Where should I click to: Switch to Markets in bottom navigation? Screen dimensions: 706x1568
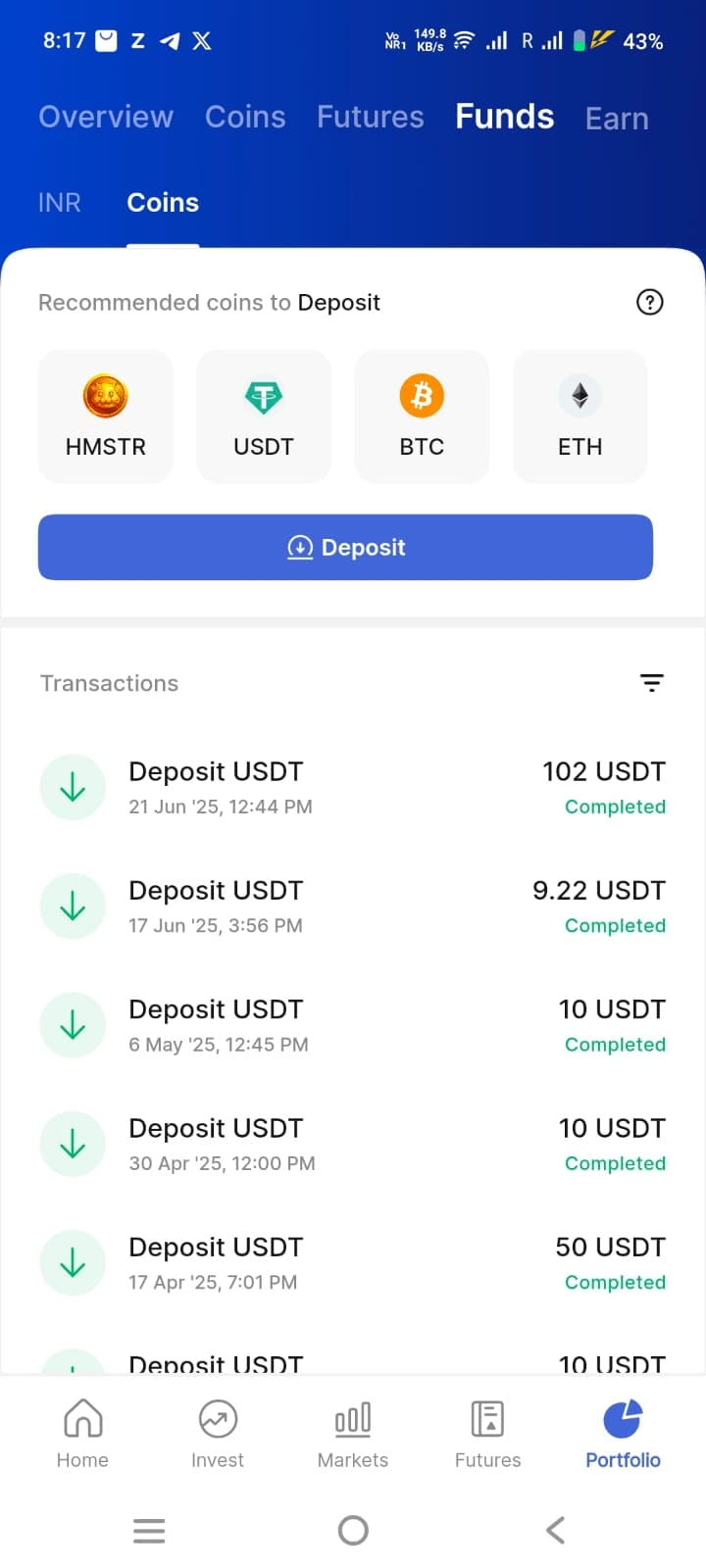(x=353, y=1434)
